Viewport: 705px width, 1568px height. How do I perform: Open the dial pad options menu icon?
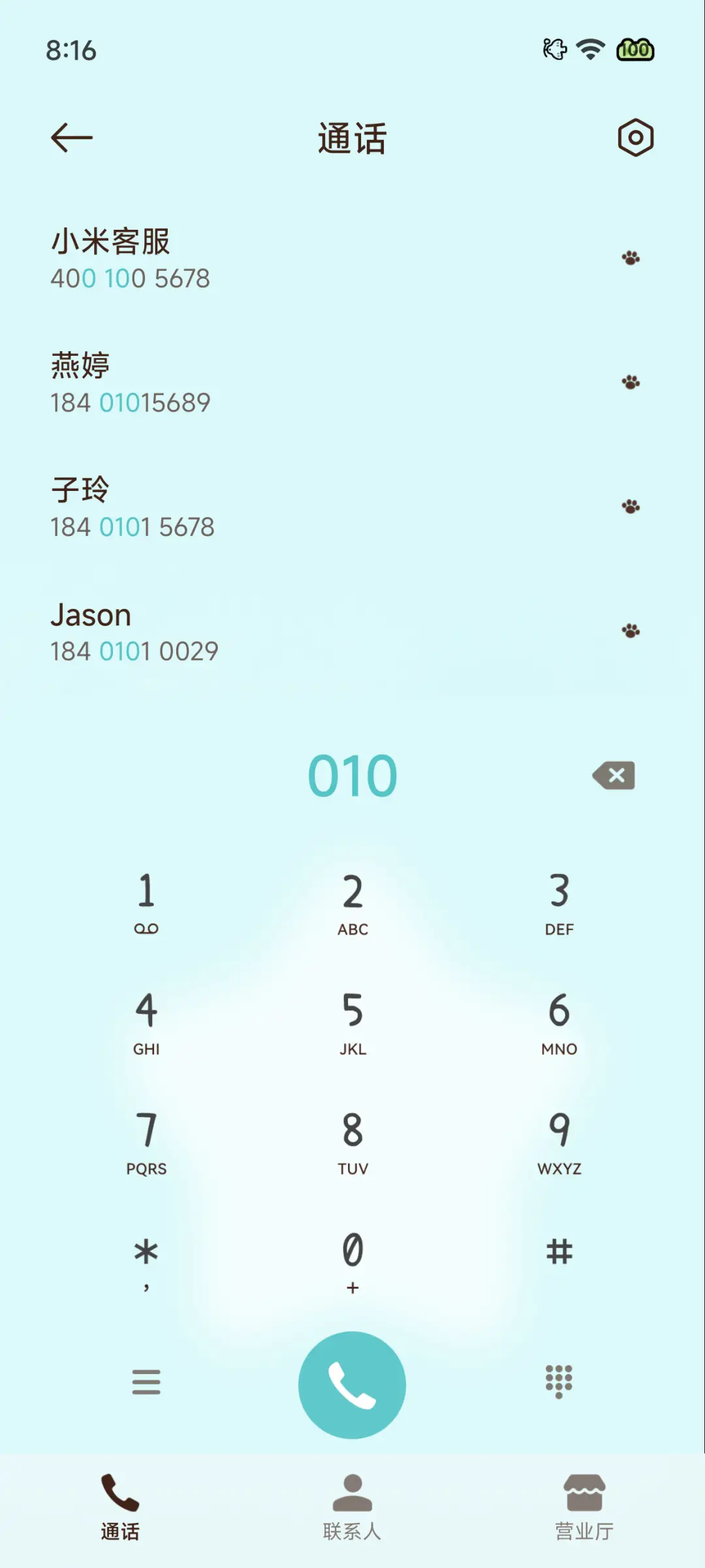pyautogui.click(x=146, y=1383)
